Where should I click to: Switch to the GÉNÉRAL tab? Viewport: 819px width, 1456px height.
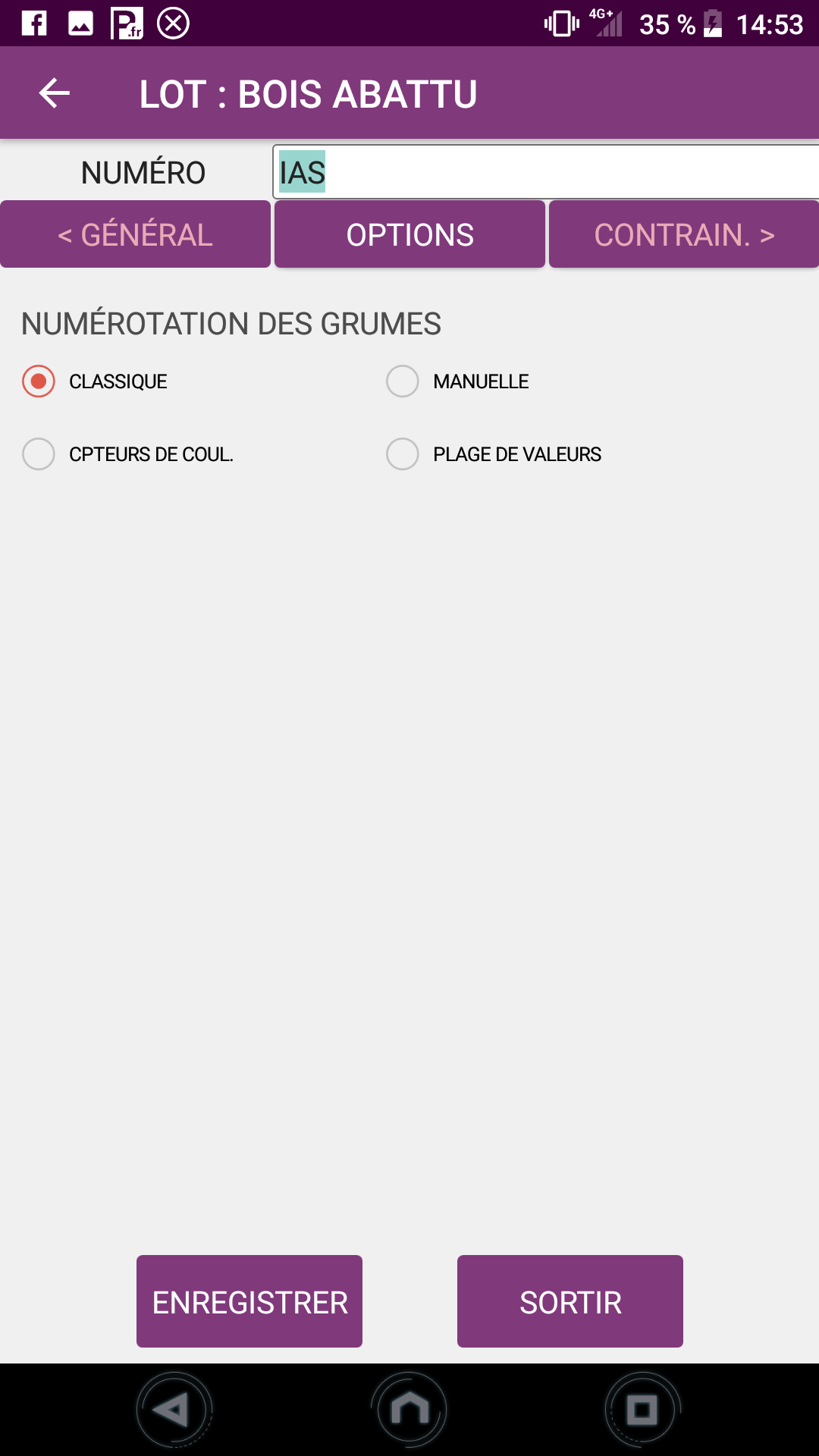(x=135, y=234)
